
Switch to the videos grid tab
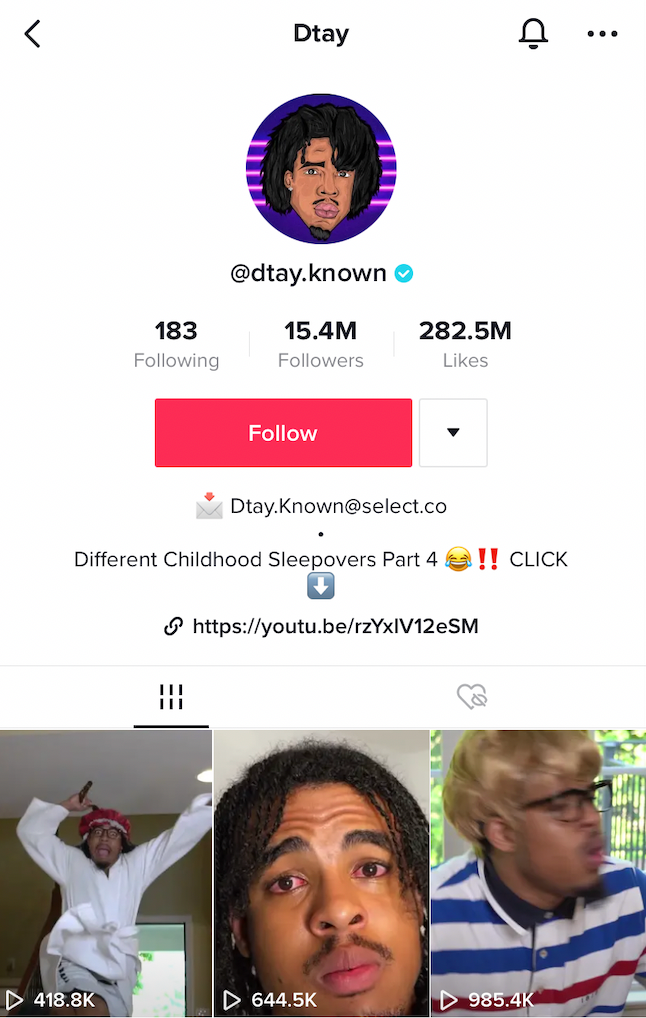coord(171,697)
